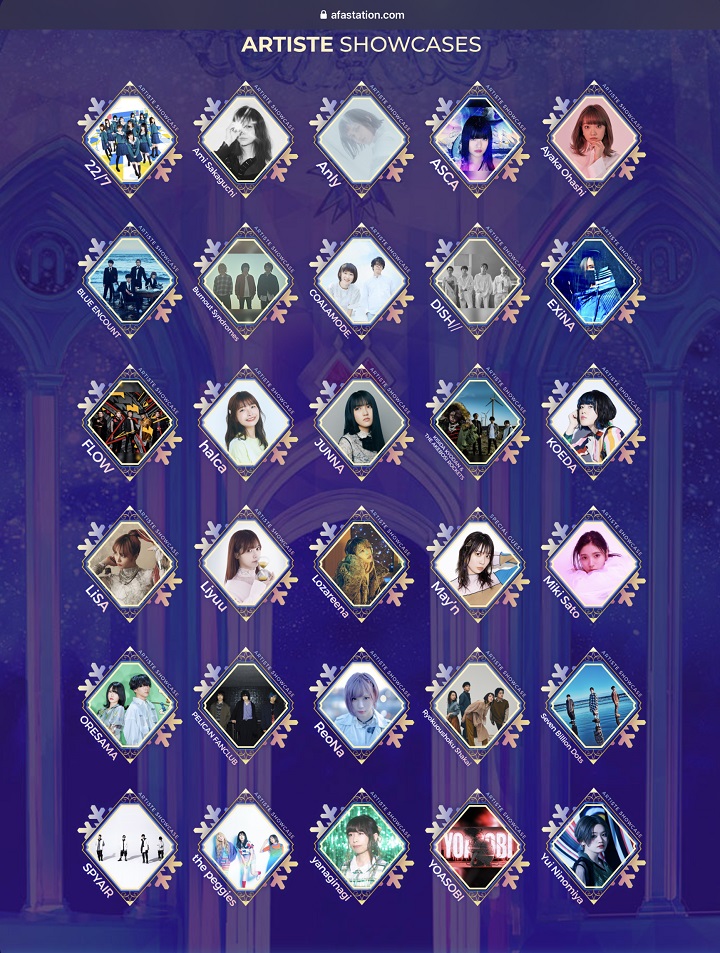
Task: Tap the afastation.com address bar
Action: tap(361, 15)
